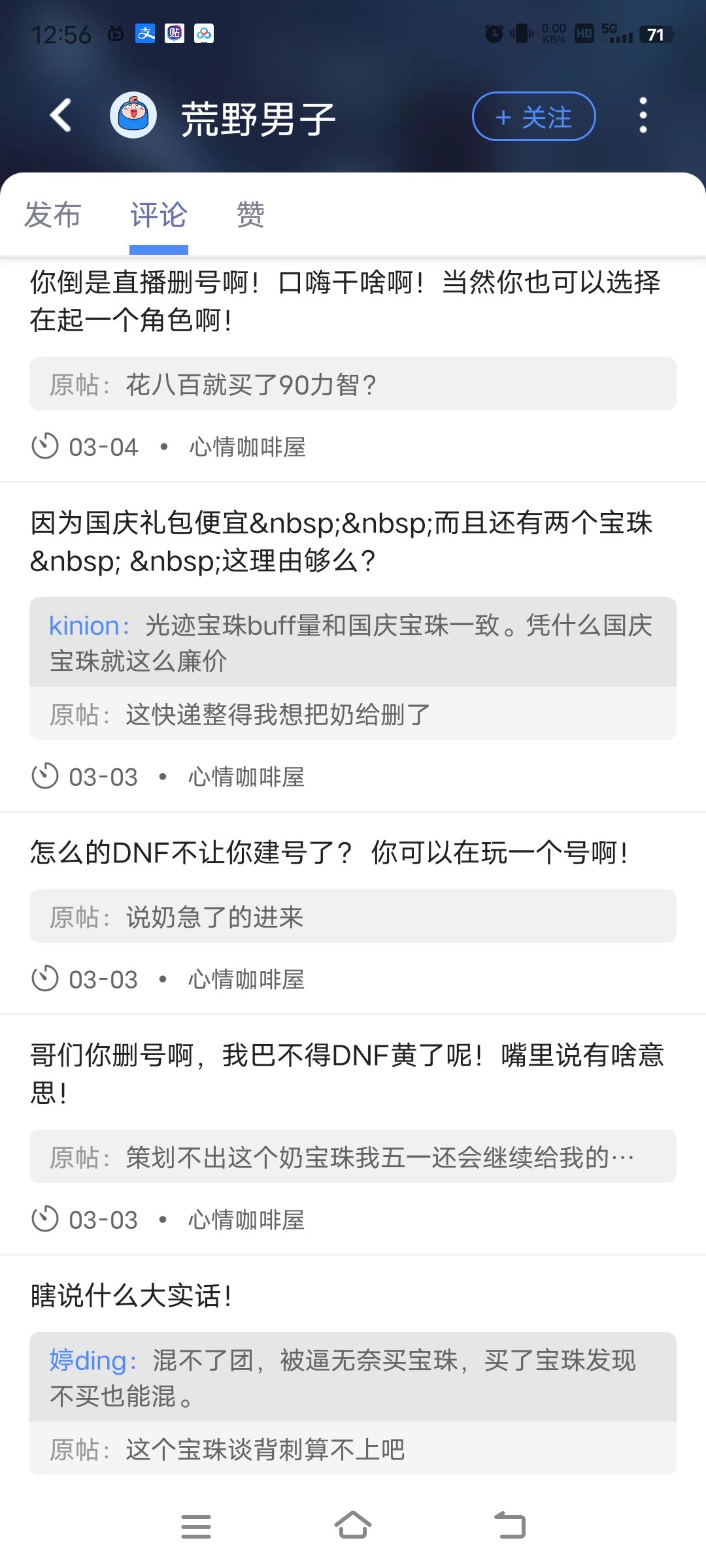The image size is (706, 1568).
Task: View 婷ding's quoted reply about 混不了团
Action: click(x=352, y=1377)
